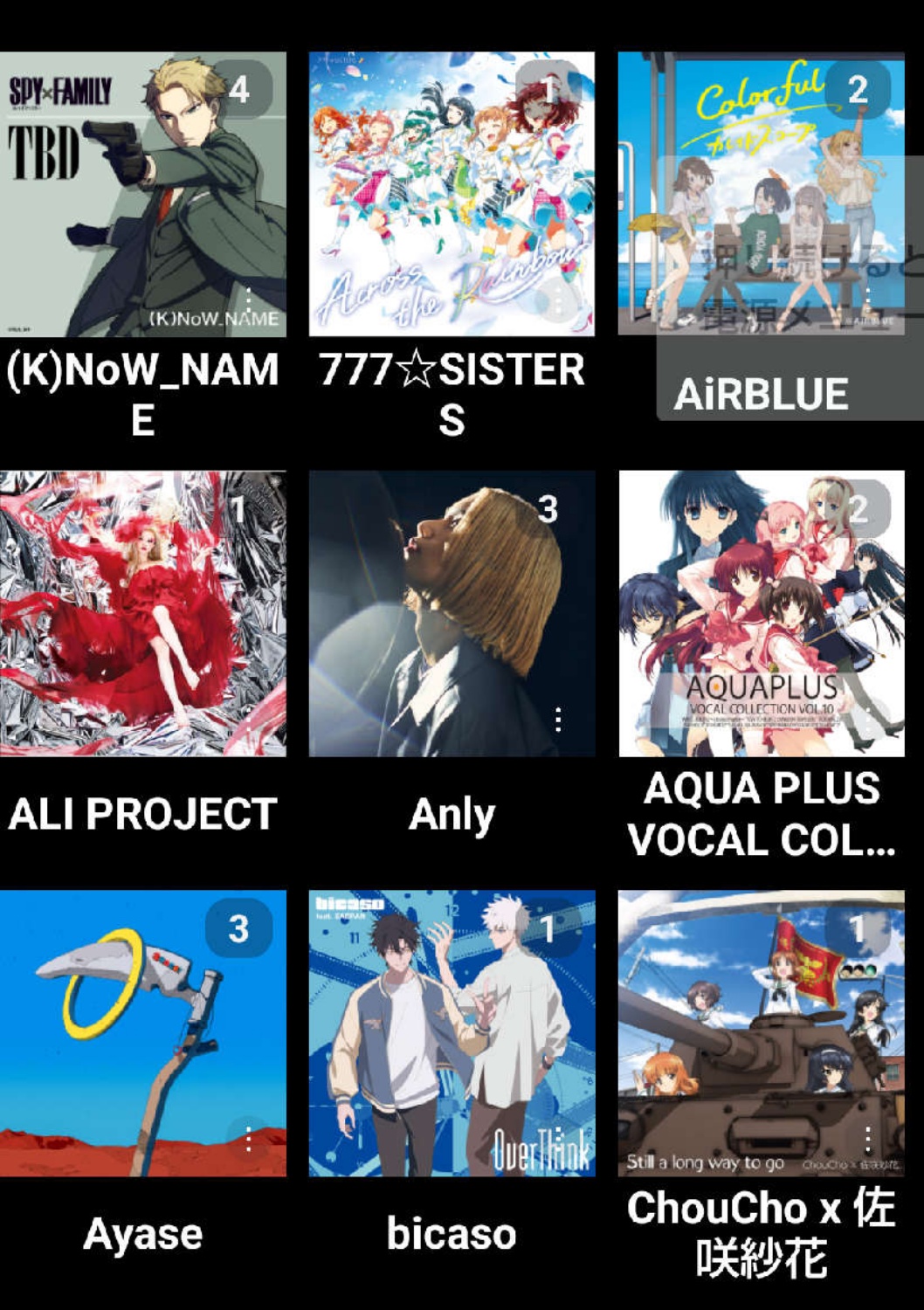Open the AiRBLUE artist tile

pos(761,194)
